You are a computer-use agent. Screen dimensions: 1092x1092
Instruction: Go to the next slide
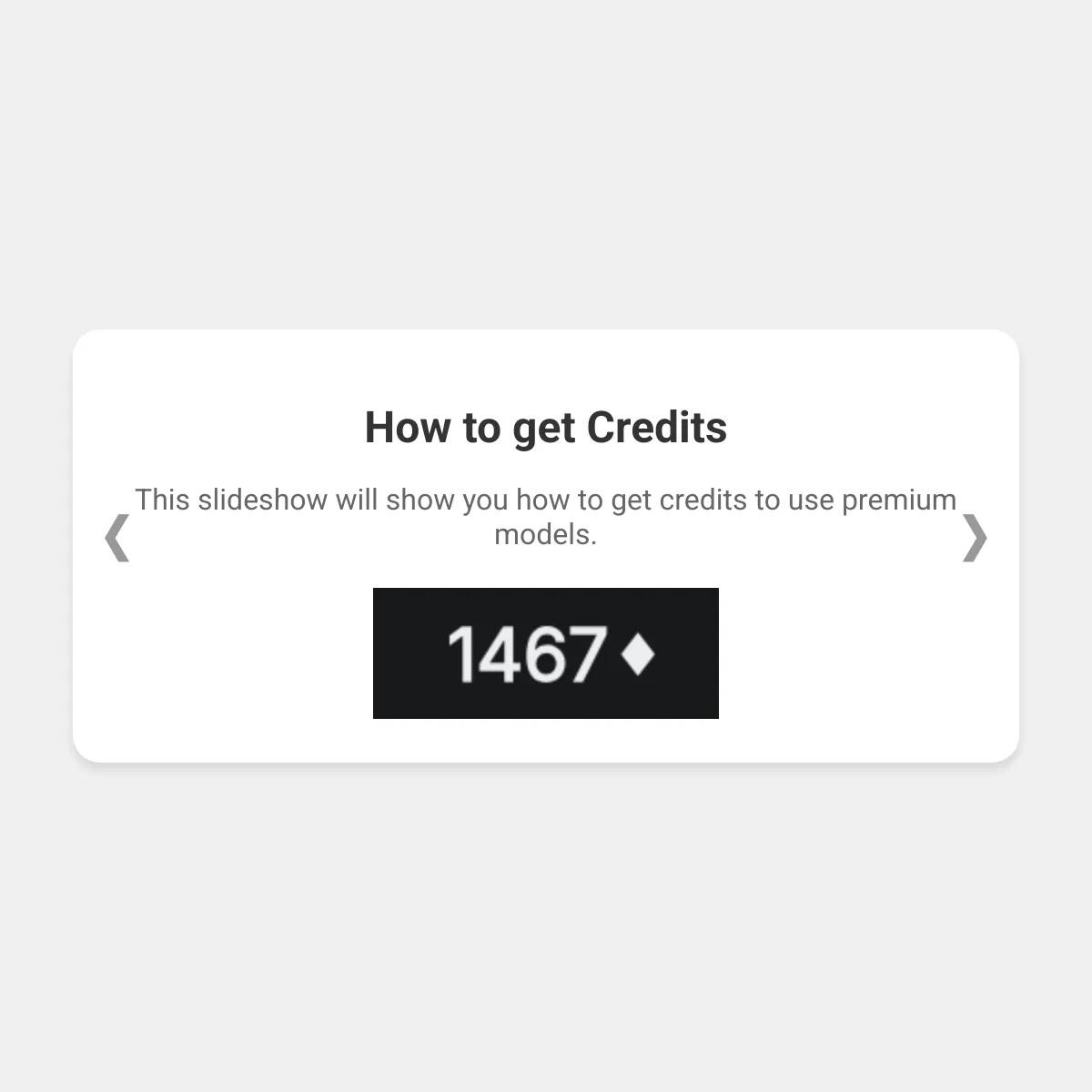click(x=975, y=538)
